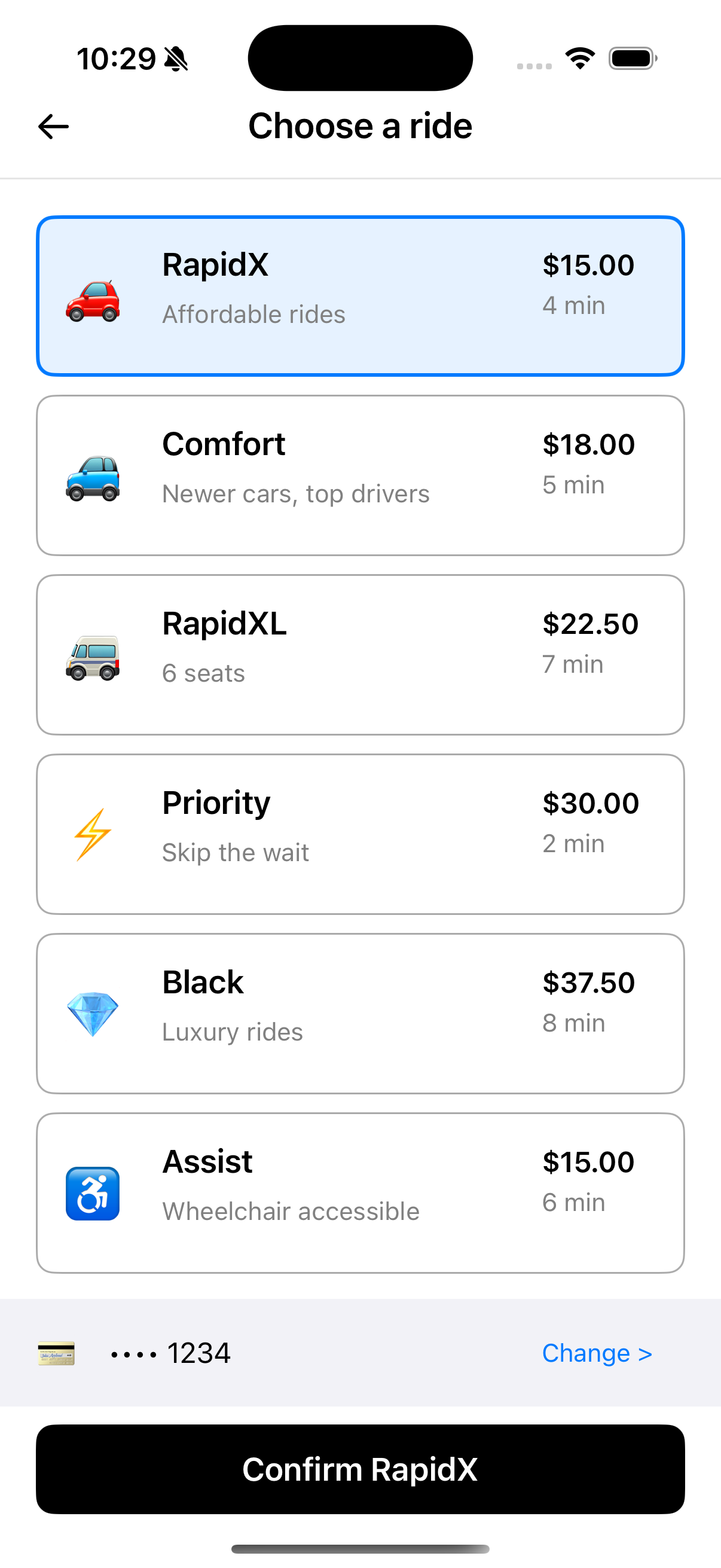Tap the $37.50 Black ride price
Image resolution: width=721 pixels, height=1568 pixels.
[x=591, y=982]
